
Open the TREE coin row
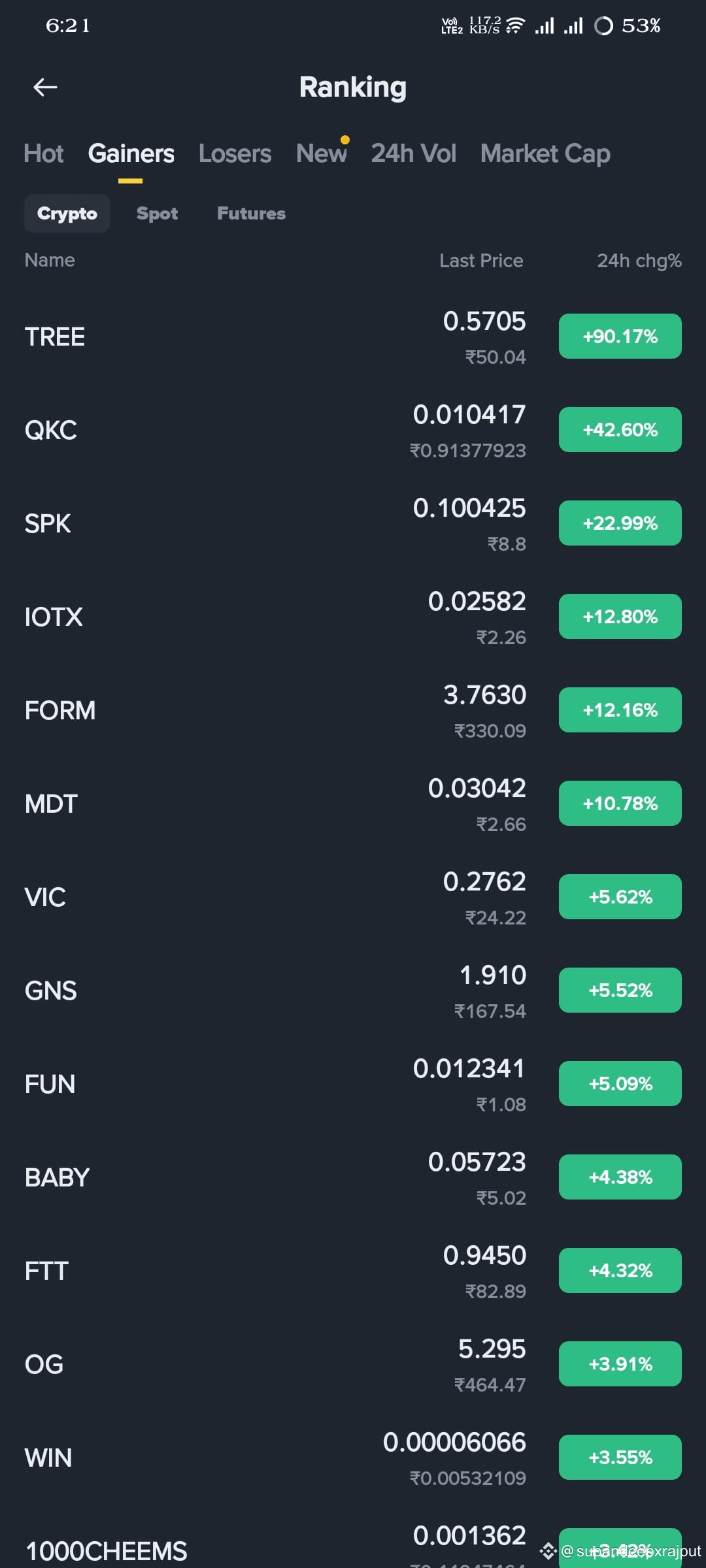point(353,337)
